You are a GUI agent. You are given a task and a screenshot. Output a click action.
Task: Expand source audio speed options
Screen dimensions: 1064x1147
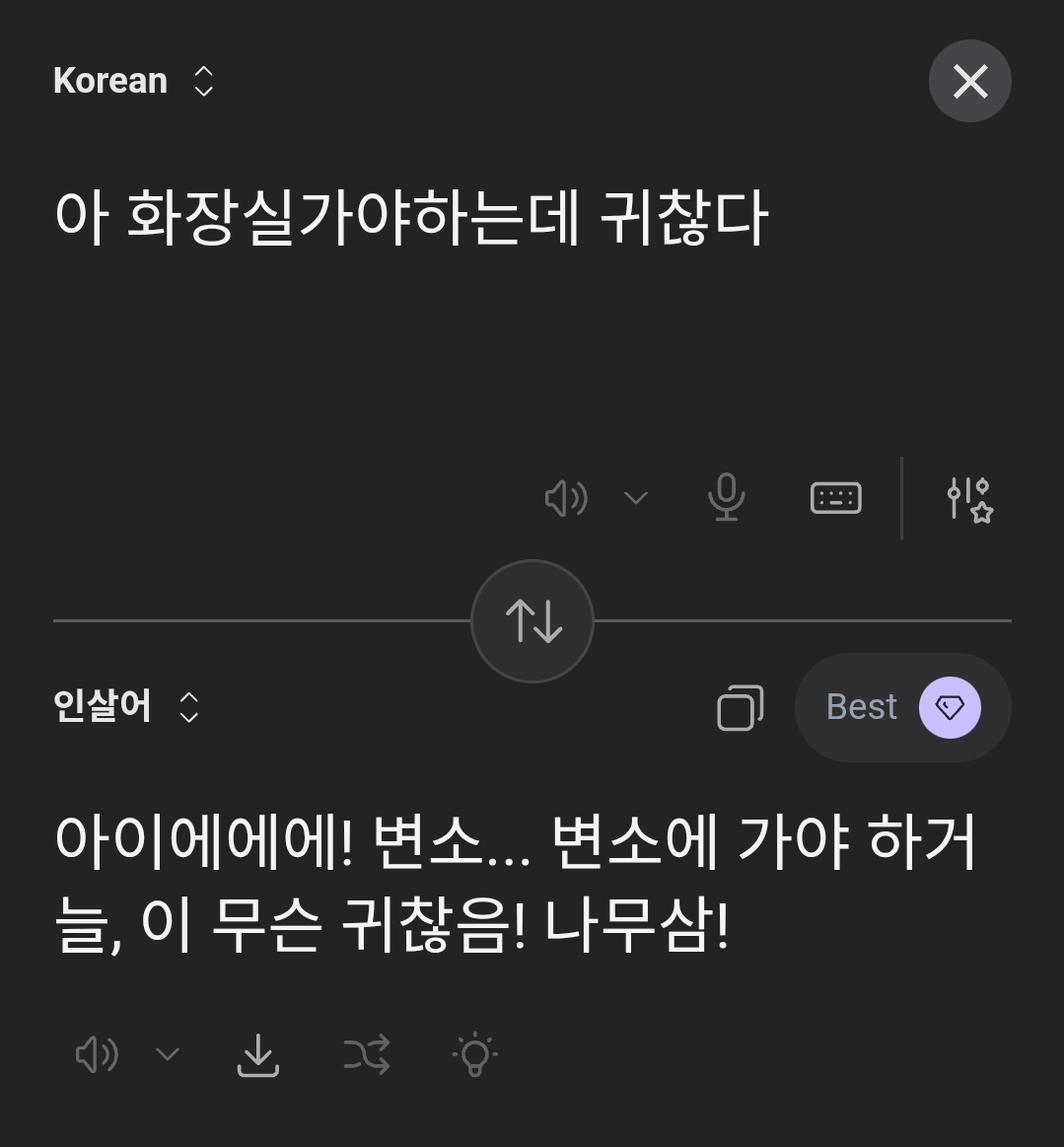(636, 499)
